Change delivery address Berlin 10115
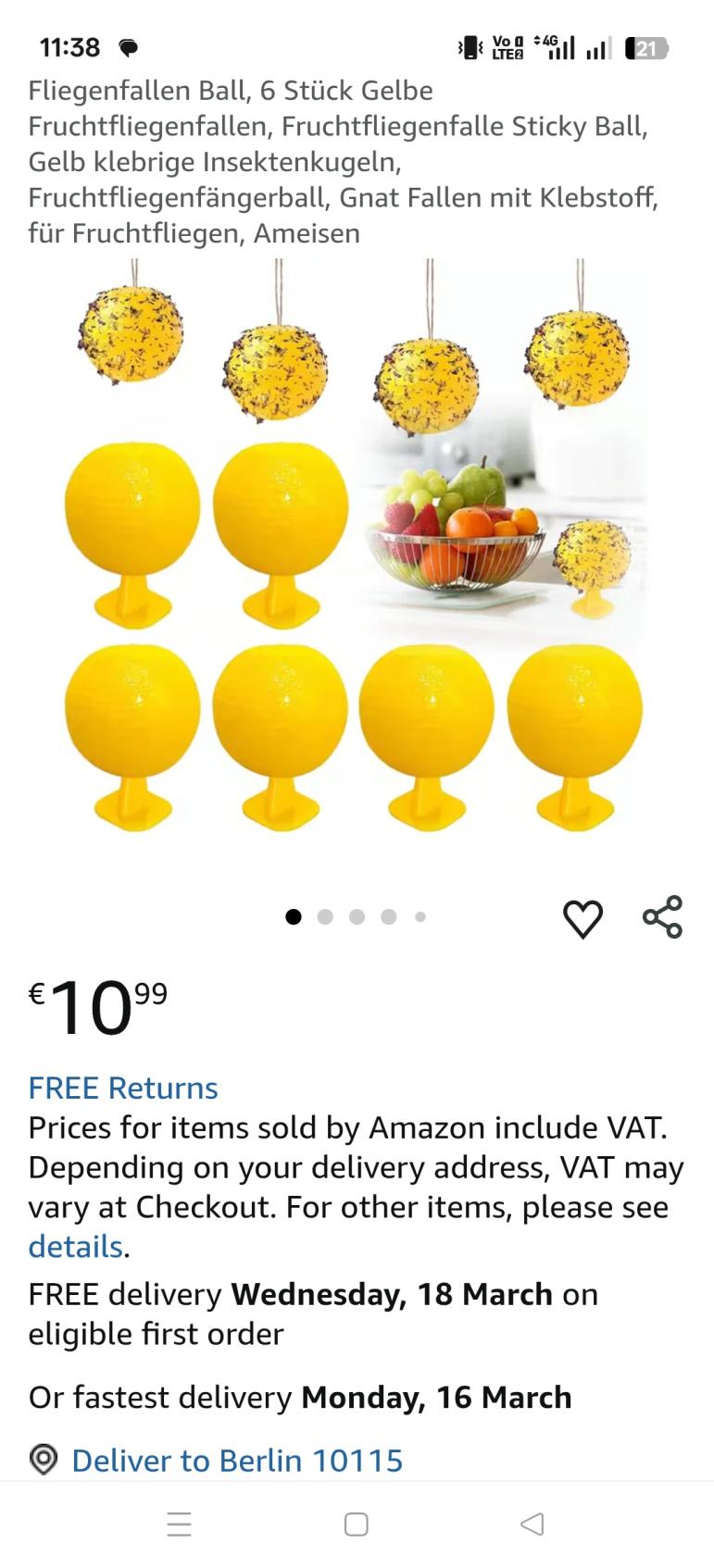The height and width of the screenshot is (1568, 714). [x=236, y=1460]
